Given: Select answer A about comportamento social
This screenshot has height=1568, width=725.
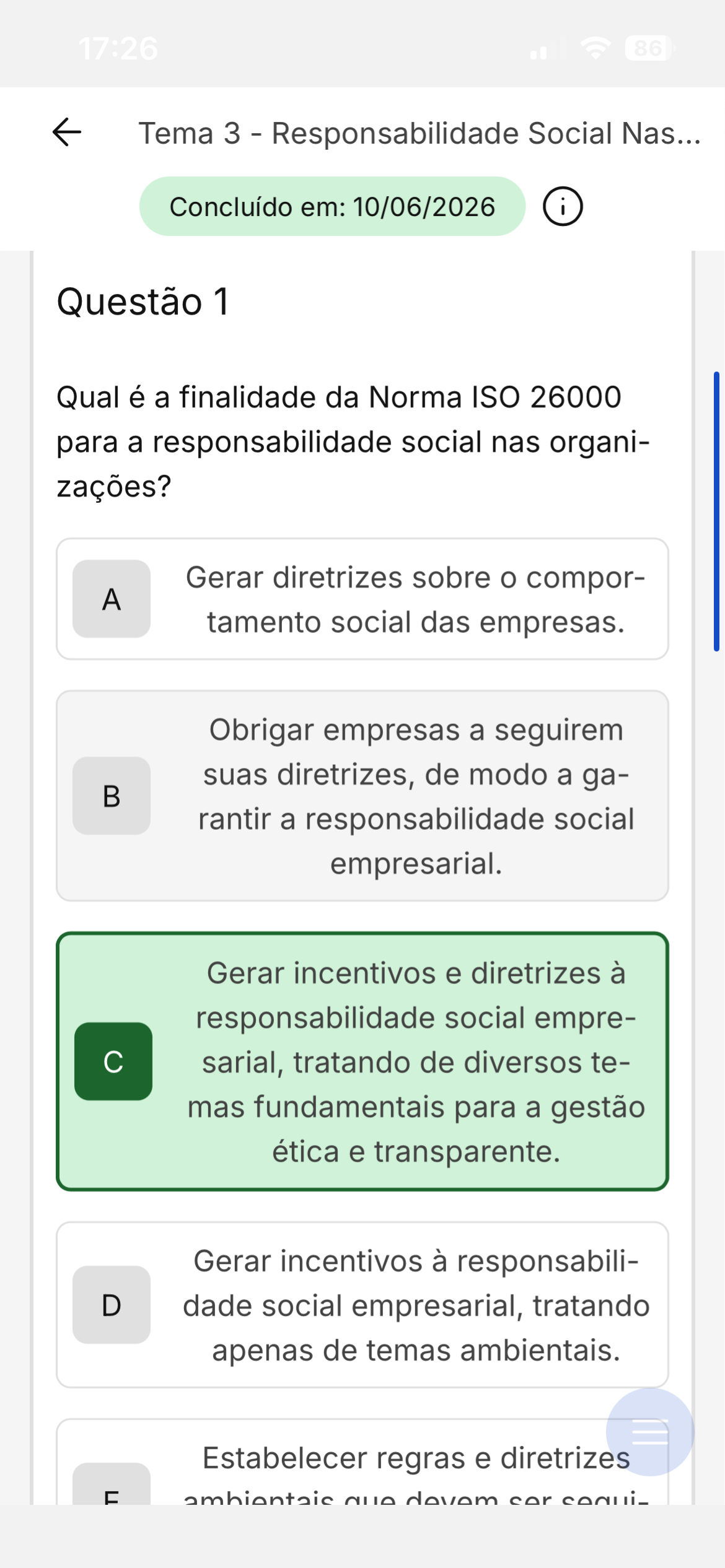Looking at the screenshot, I should [362, 599].
